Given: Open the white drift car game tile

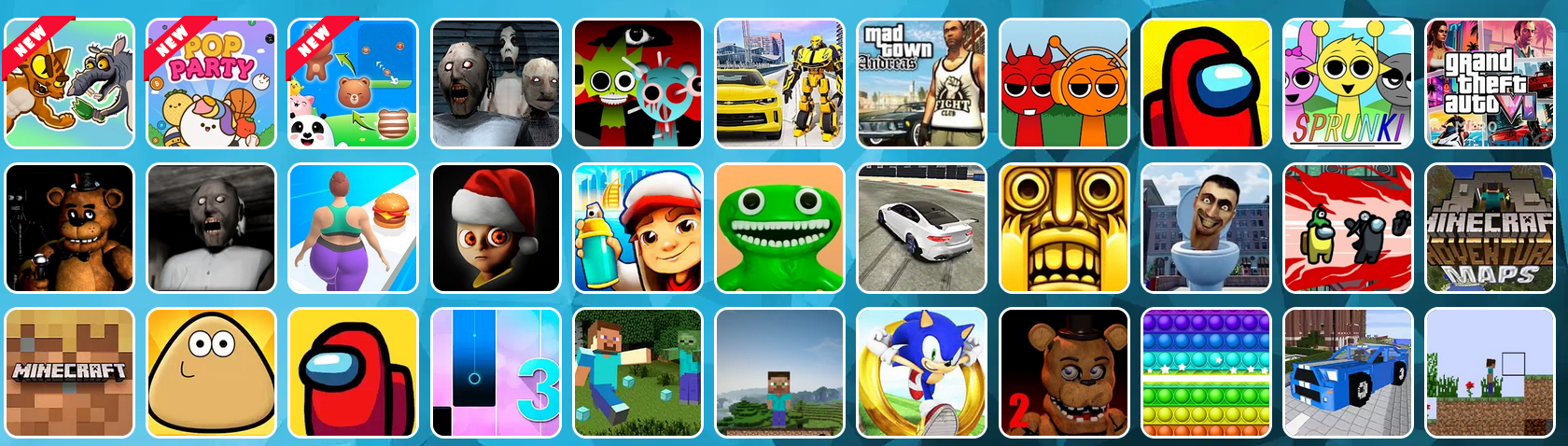Looking at the screenshot, I should tap(922, 229).
